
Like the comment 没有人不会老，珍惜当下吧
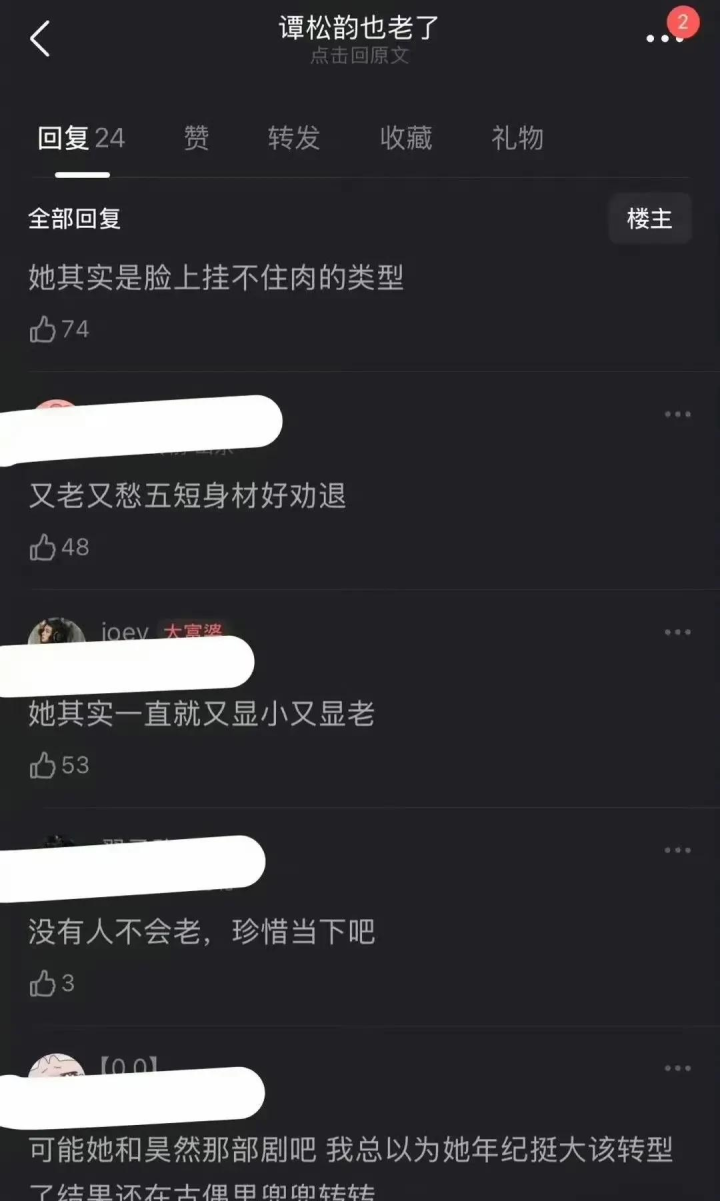52,983
